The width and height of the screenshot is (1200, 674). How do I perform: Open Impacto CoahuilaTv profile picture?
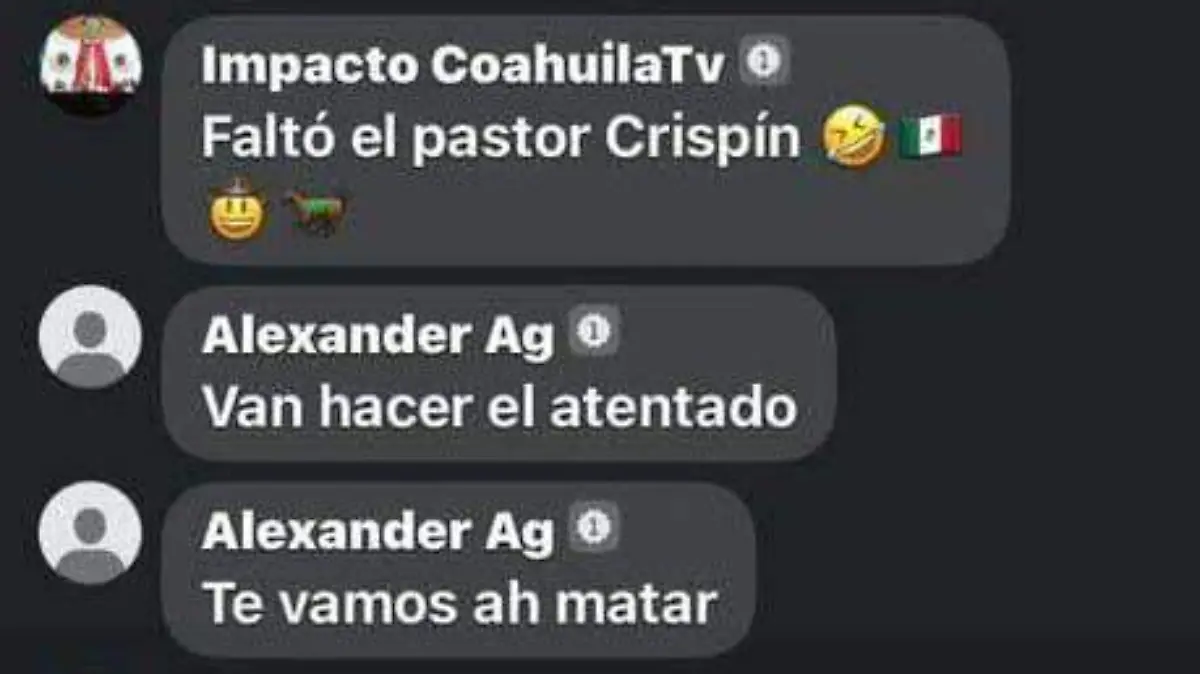click(90, 63)
